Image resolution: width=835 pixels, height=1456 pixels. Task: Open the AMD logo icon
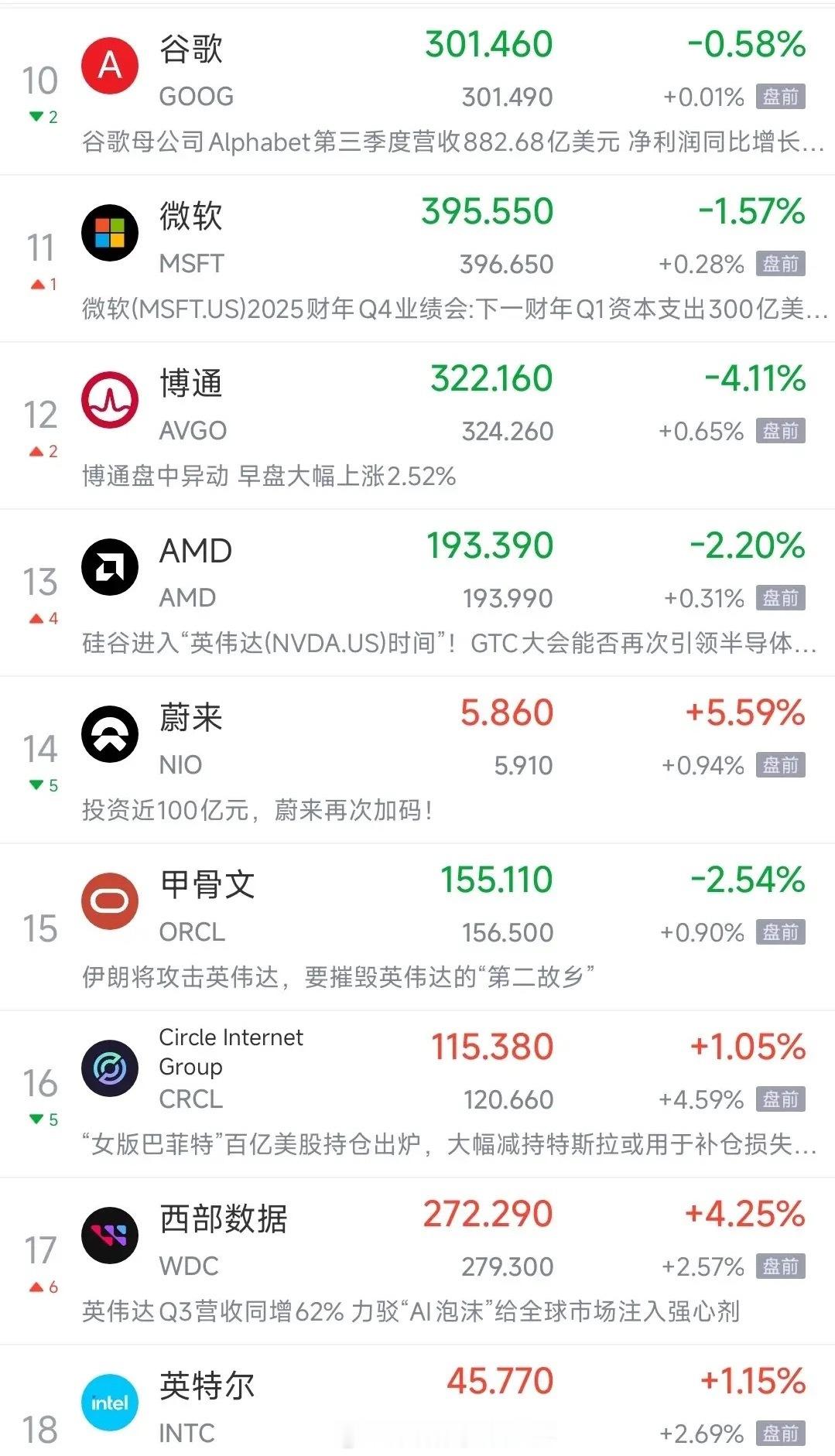tap(110, 567)
